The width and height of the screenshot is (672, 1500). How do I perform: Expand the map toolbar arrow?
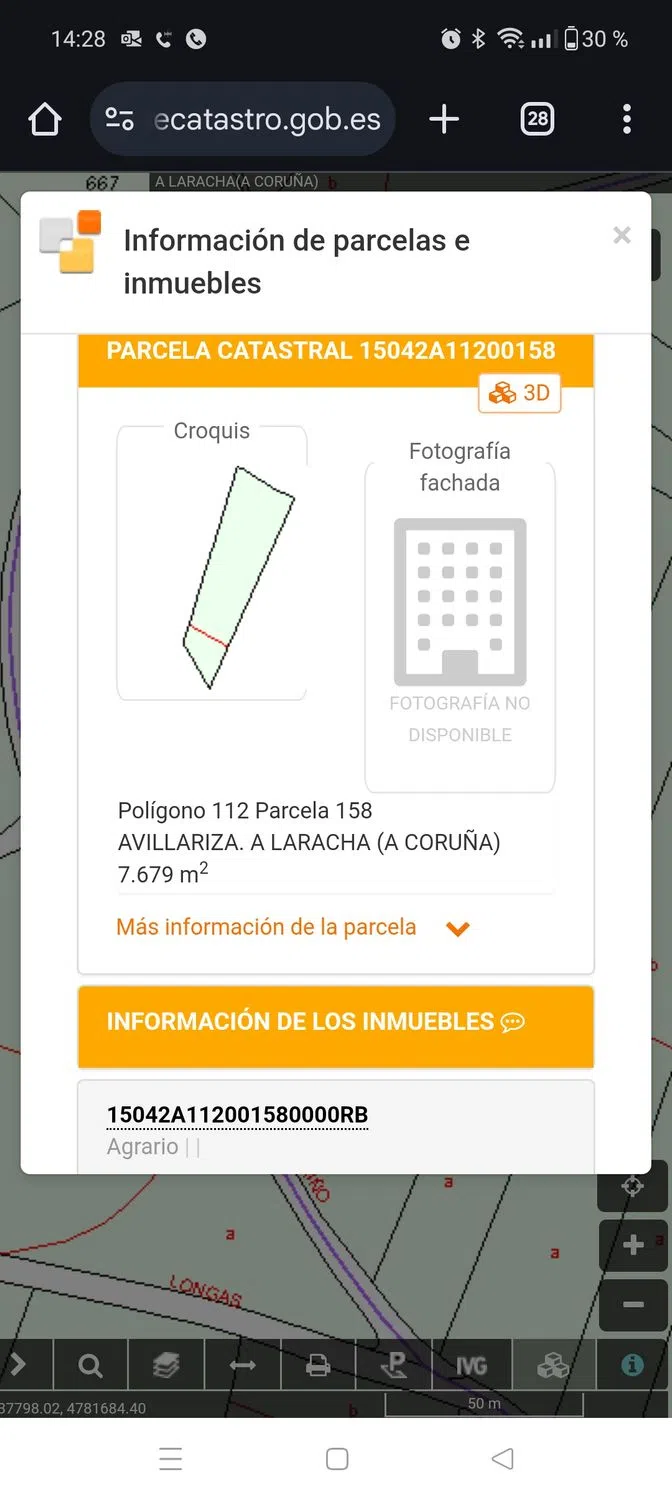click(x=18, y=1365)
